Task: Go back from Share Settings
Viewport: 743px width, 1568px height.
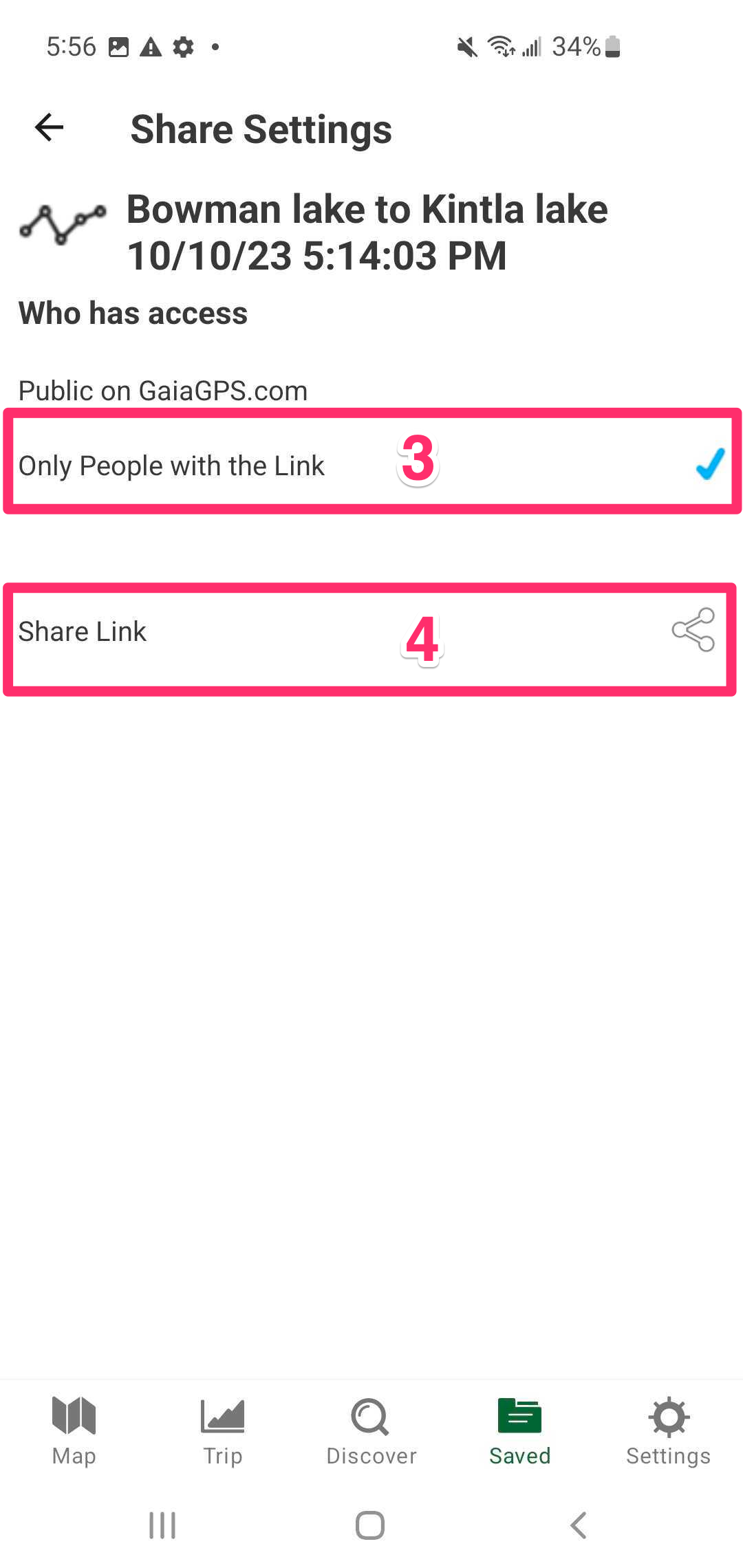Action: pyautogui.click(x=50, y=128)
